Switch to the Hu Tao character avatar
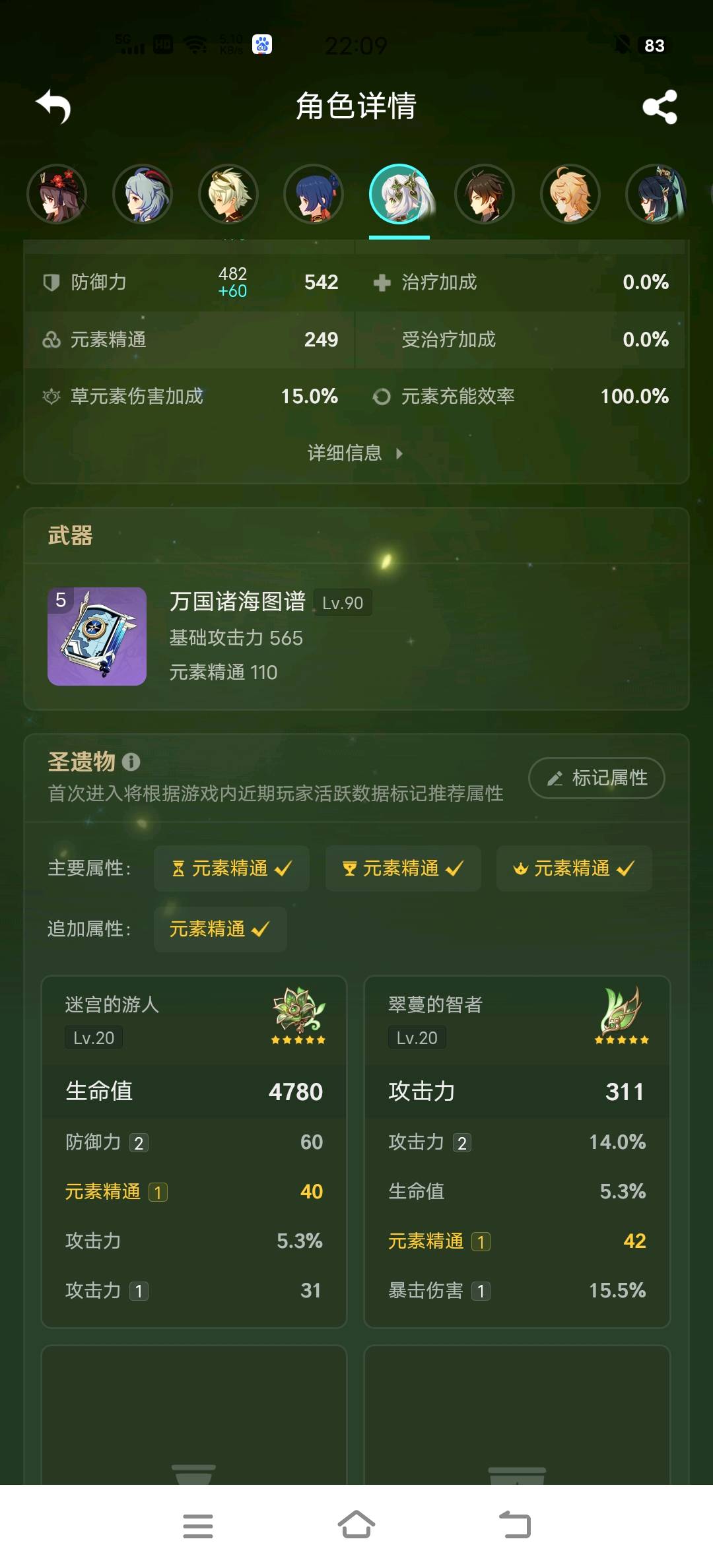Screen dimensions: 713x1568 point(57,194)
